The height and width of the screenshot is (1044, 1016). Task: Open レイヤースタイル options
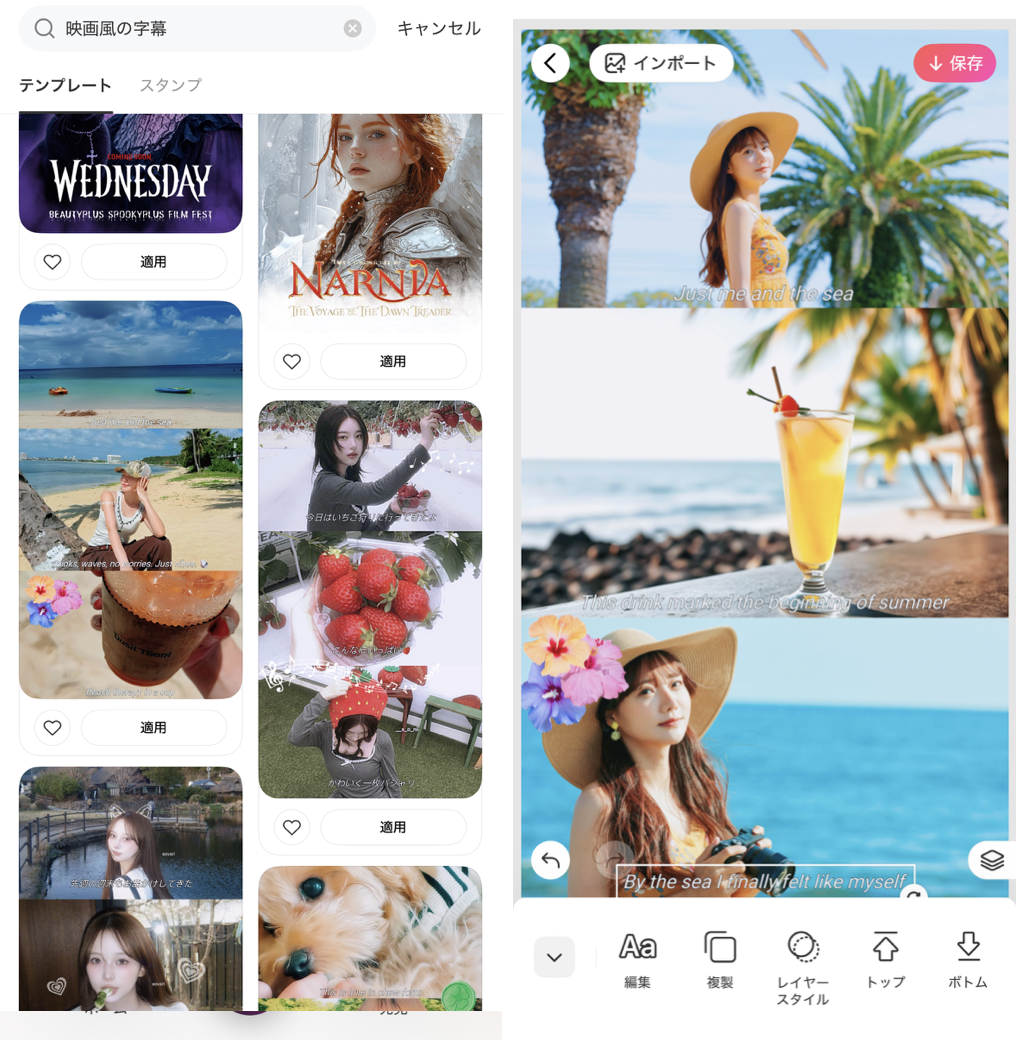pos(802,965)
